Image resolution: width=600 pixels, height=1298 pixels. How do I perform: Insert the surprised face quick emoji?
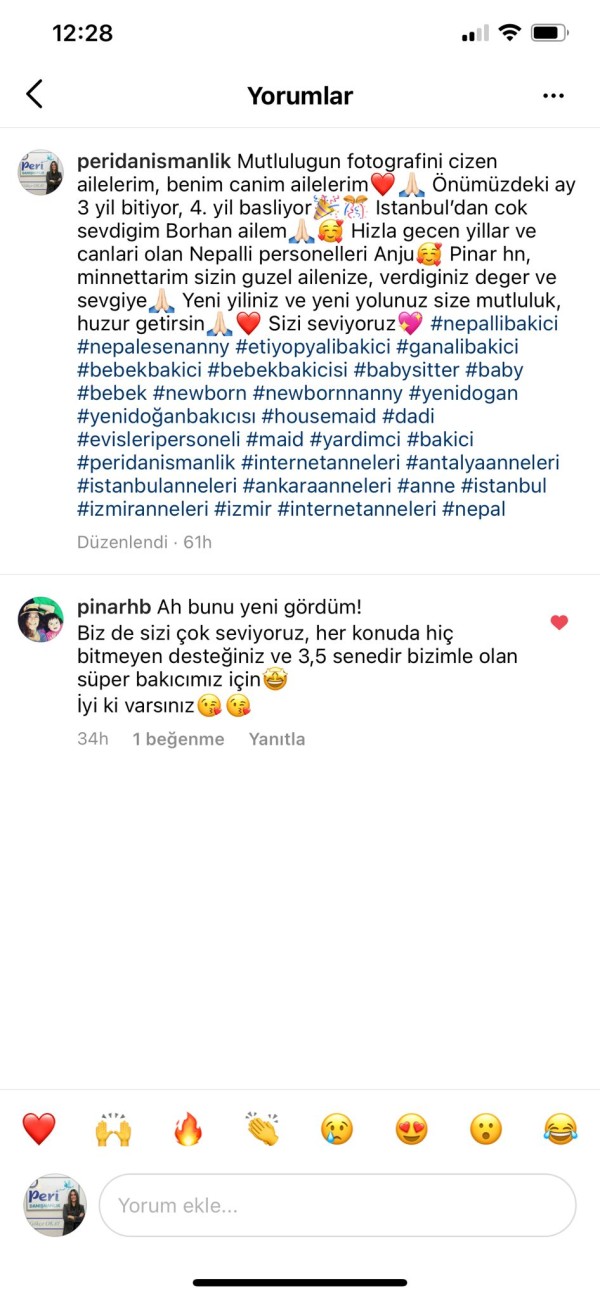point(486,1129)
